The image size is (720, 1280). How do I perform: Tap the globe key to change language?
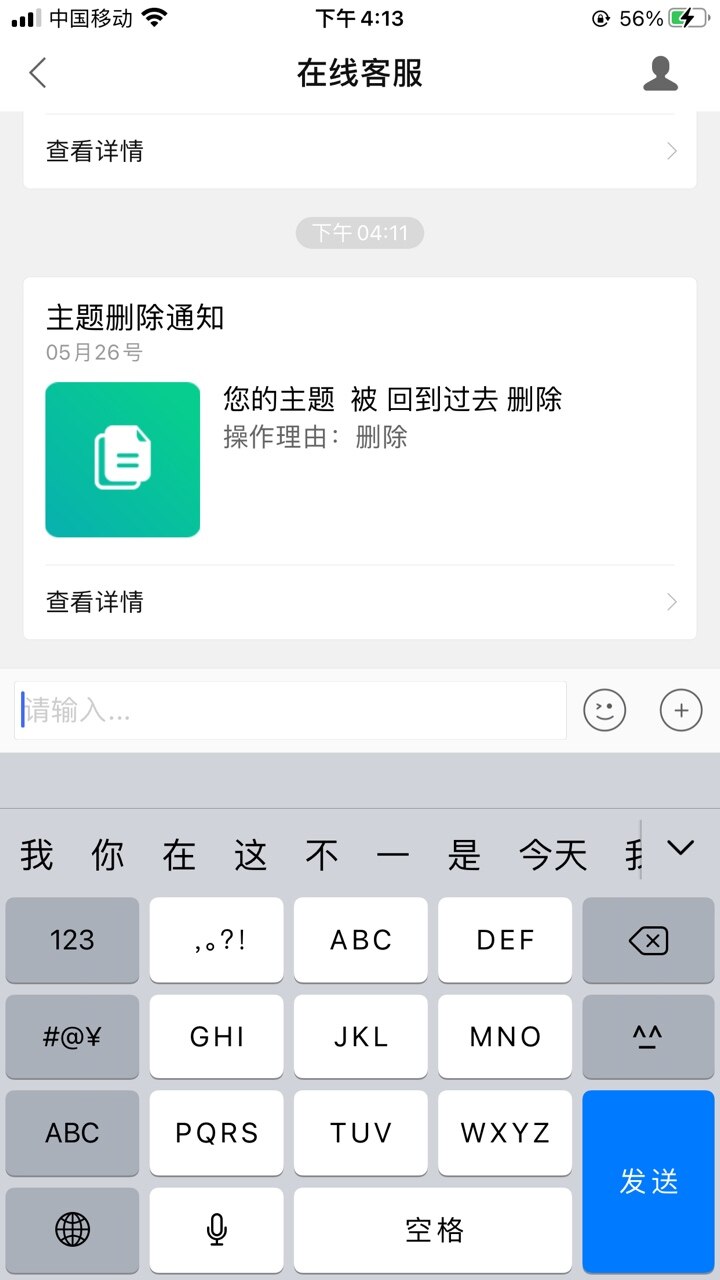(x=72, y=1230)
